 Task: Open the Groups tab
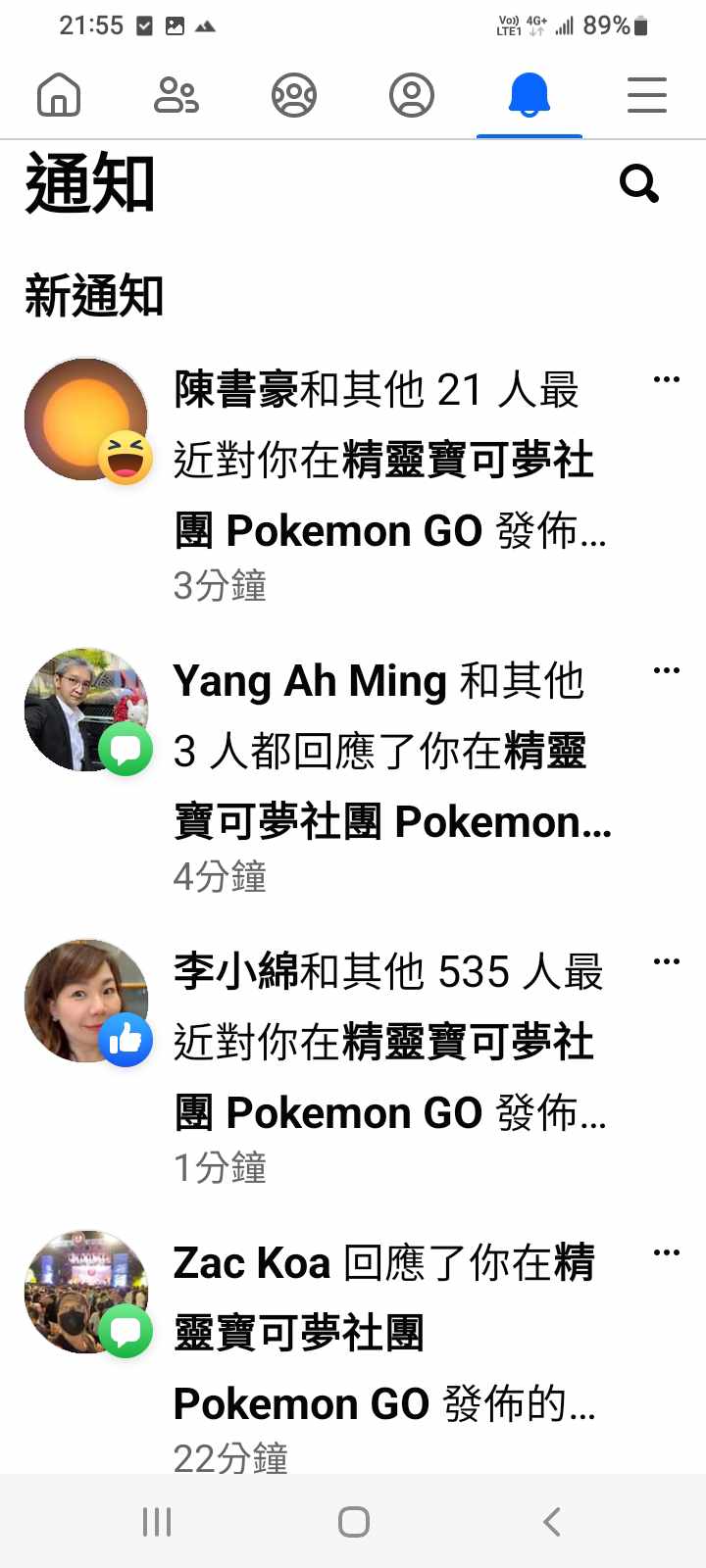(x=294, y=96)
